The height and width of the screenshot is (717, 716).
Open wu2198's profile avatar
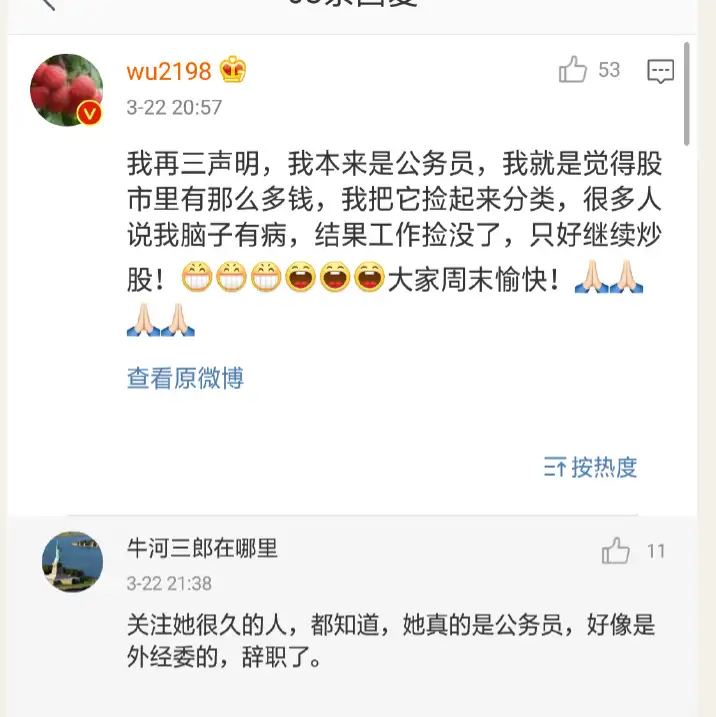pyautogui.click(x=67, y=90)
